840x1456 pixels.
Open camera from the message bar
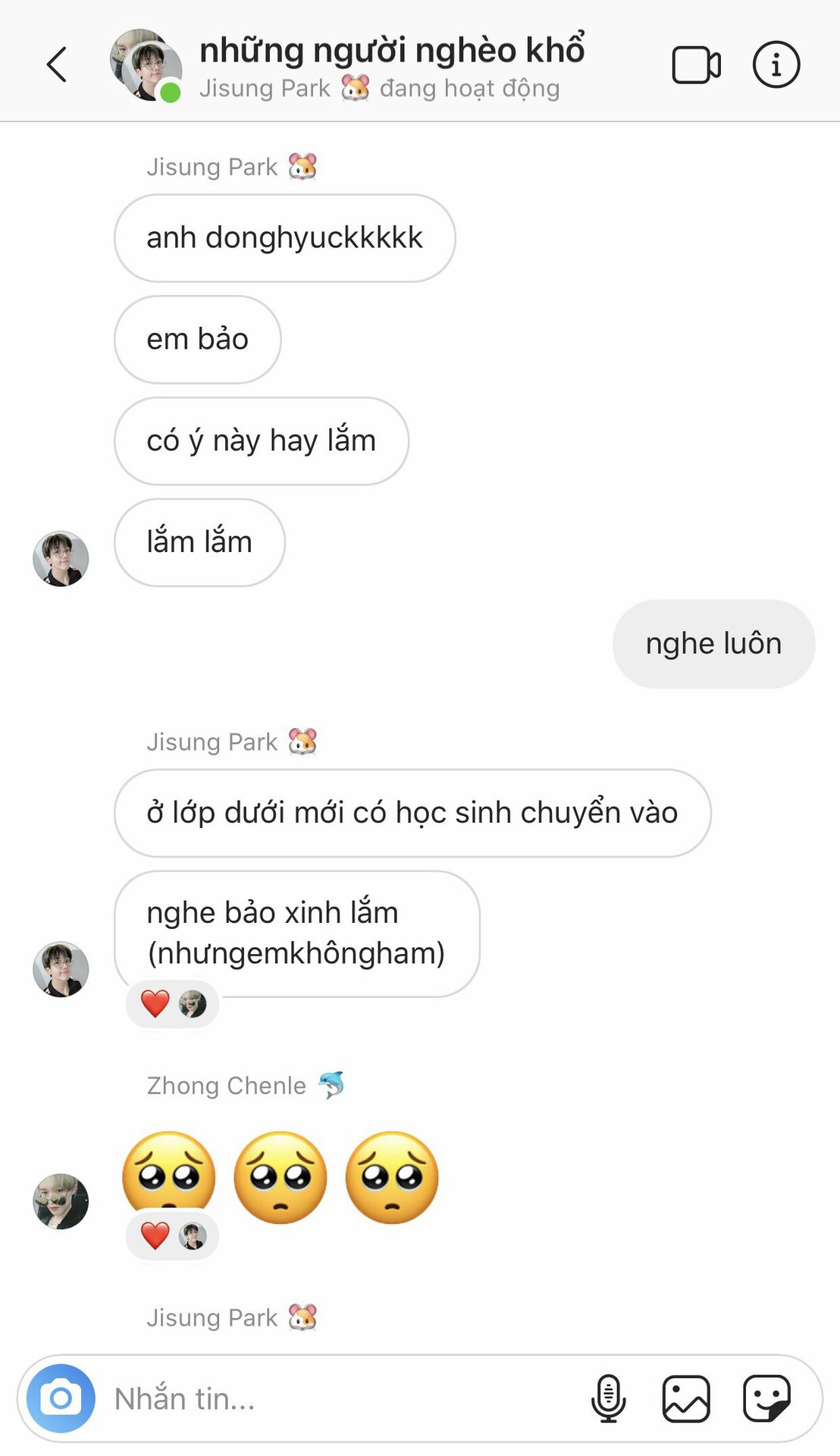(x=61, y=1398)
